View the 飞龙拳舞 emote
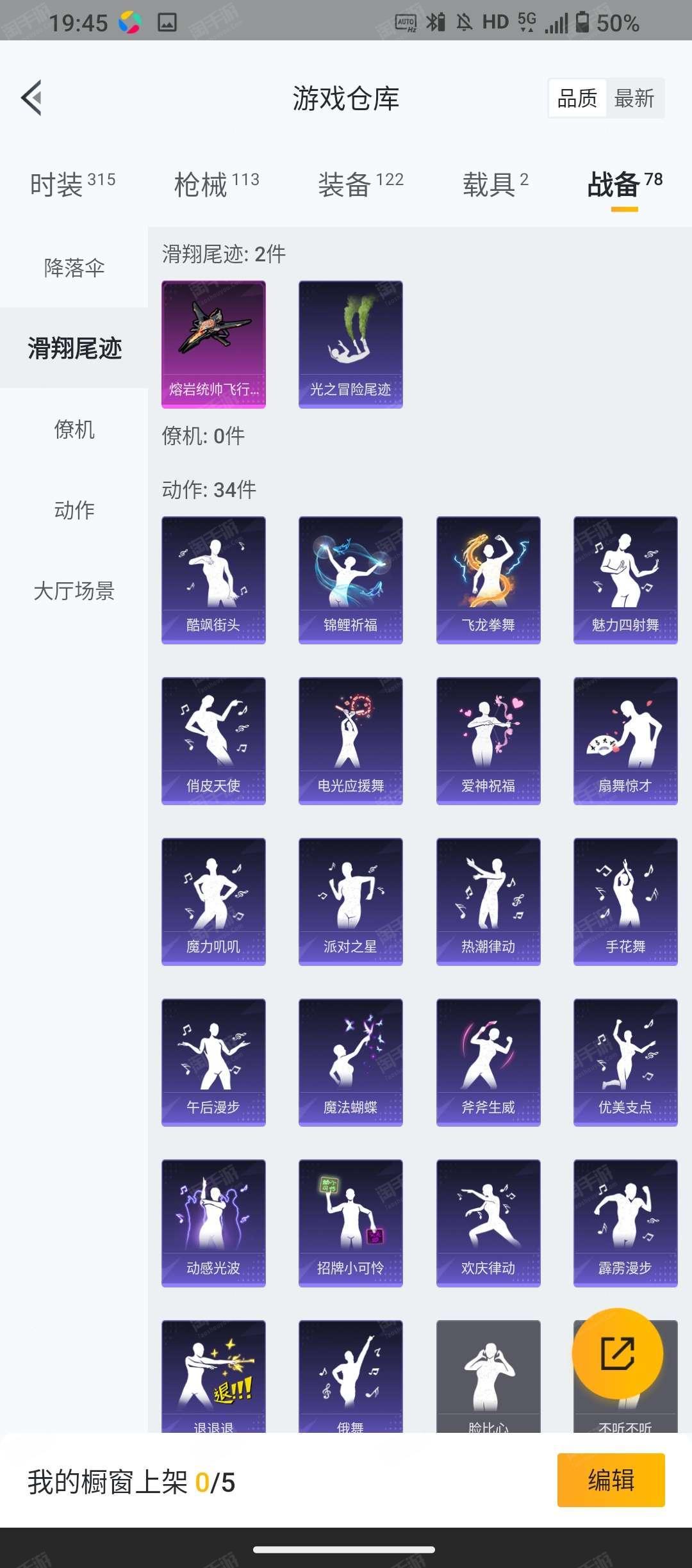This screenshot has width=692, height=1568. [x=488, y=580]
